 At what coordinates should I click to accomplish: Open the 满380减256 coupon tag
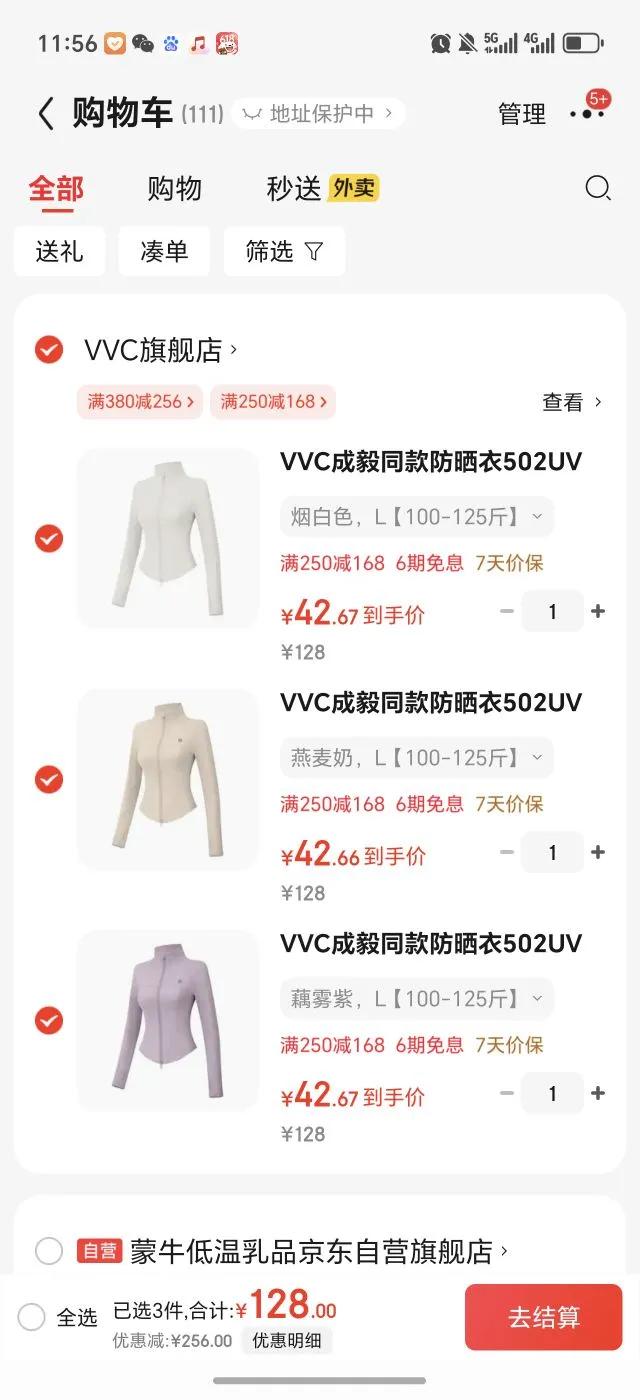(140, 402)
